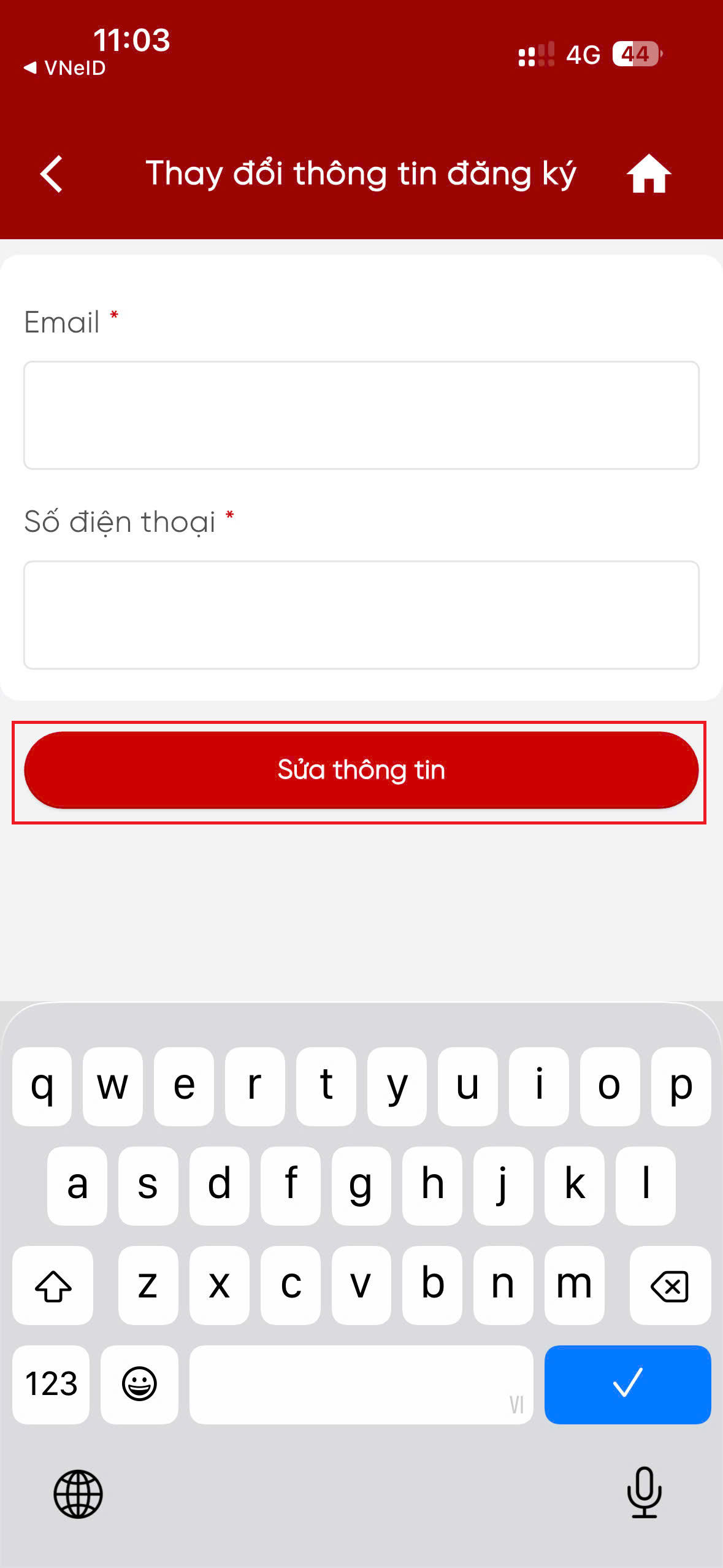
Task: Tap the shift key
Action: click(53, 1285)
